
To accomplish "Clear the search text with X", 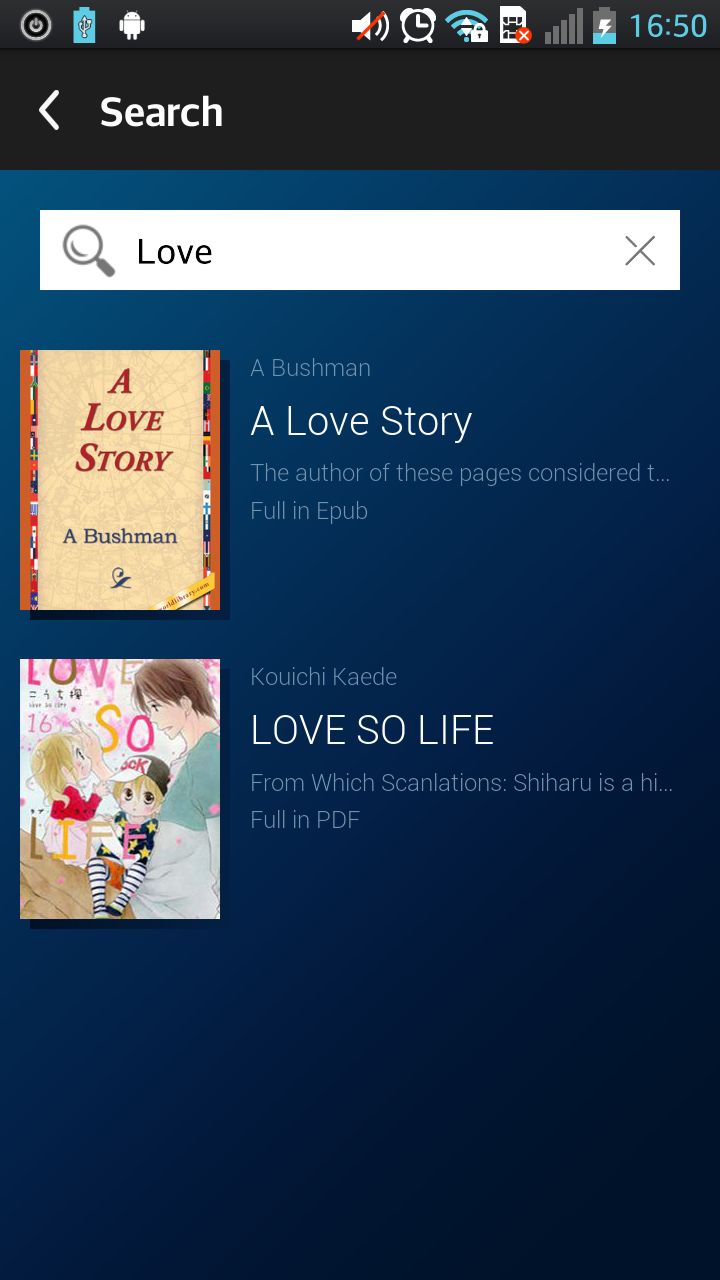I will [640, 251].
